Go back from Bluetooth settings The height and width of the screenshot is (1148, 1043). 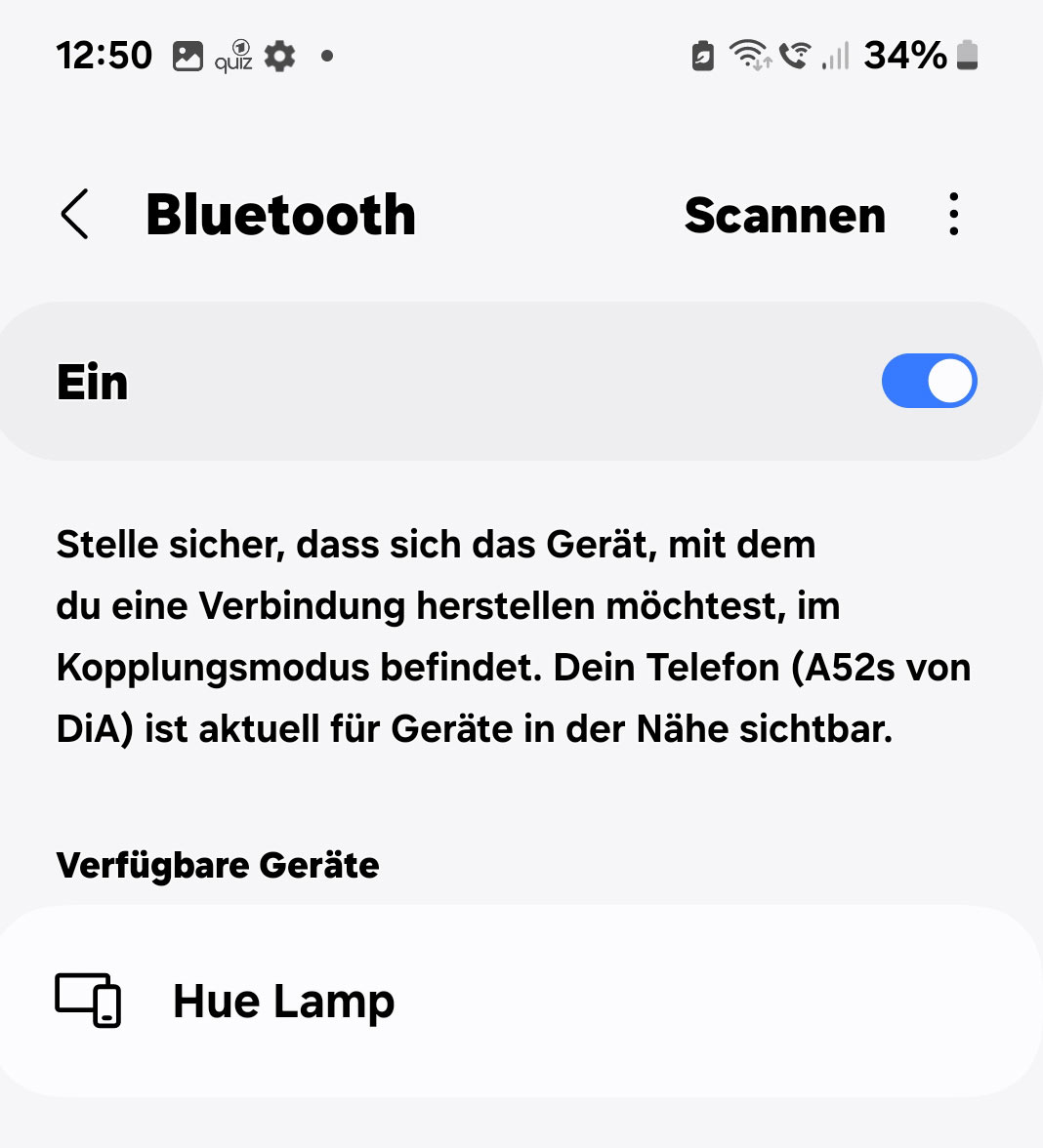pyautogui.click(x=75, y=215)
